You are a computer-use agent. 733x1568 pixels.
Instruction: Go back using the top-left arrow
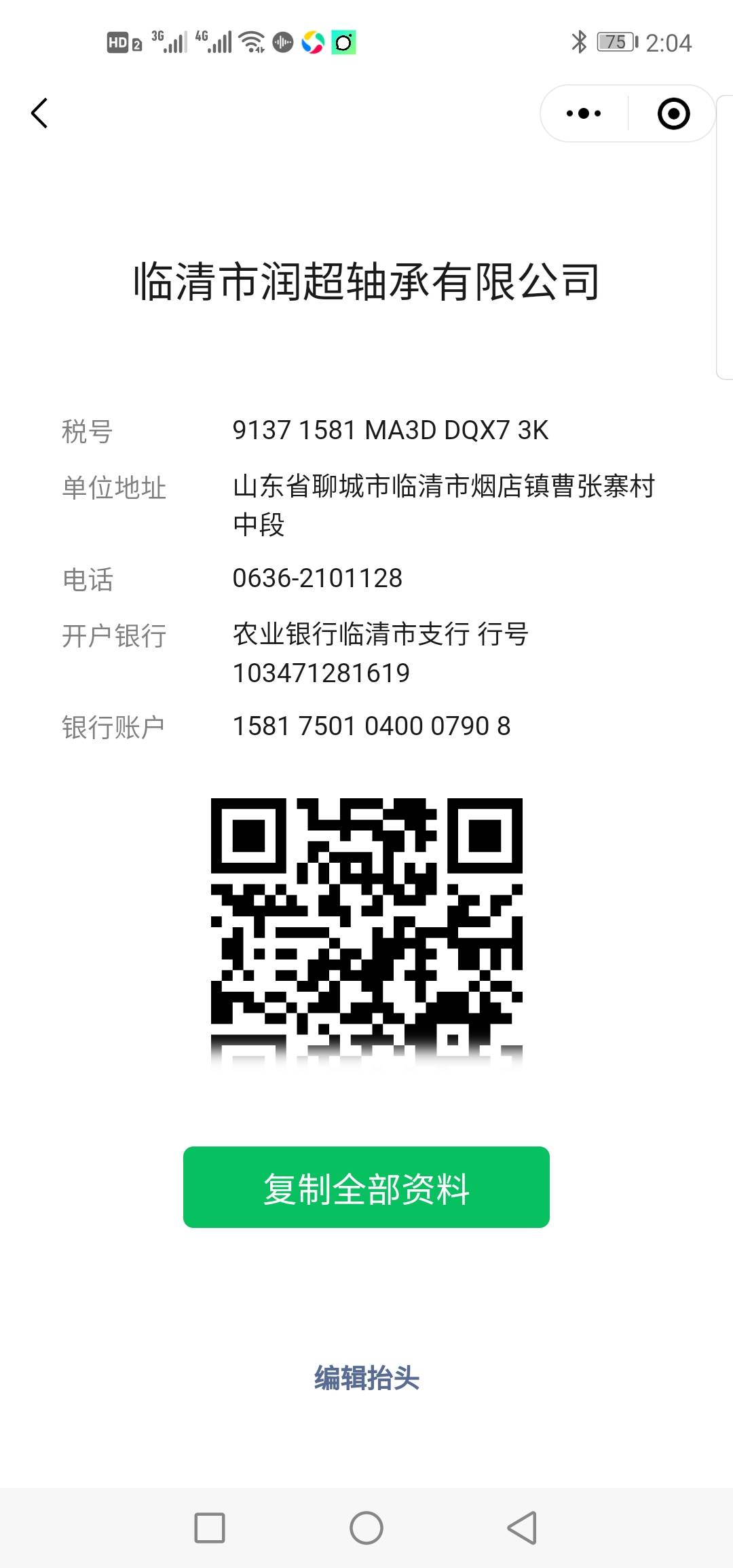point(39,113)
